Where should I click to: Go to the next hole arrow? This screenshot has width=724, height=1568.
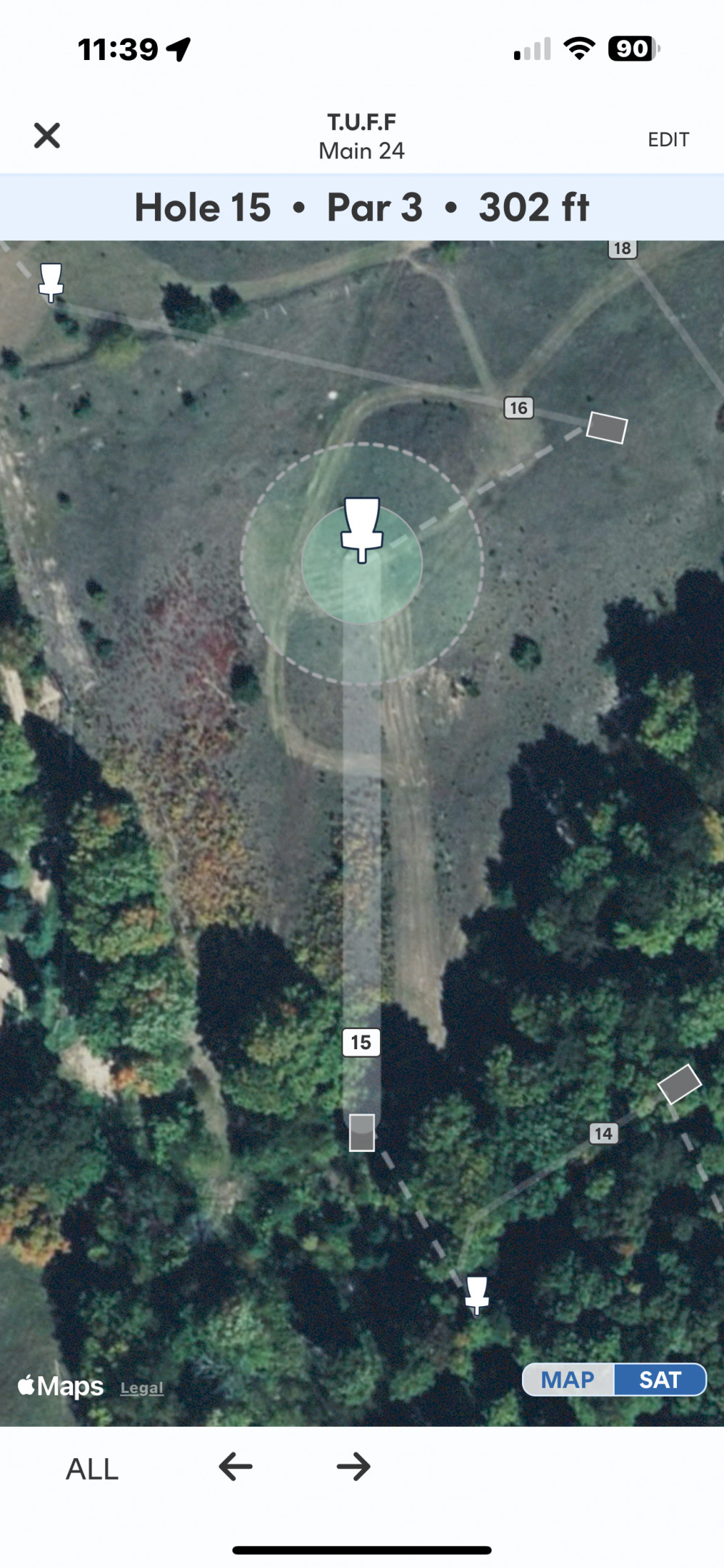point(353,1467)
